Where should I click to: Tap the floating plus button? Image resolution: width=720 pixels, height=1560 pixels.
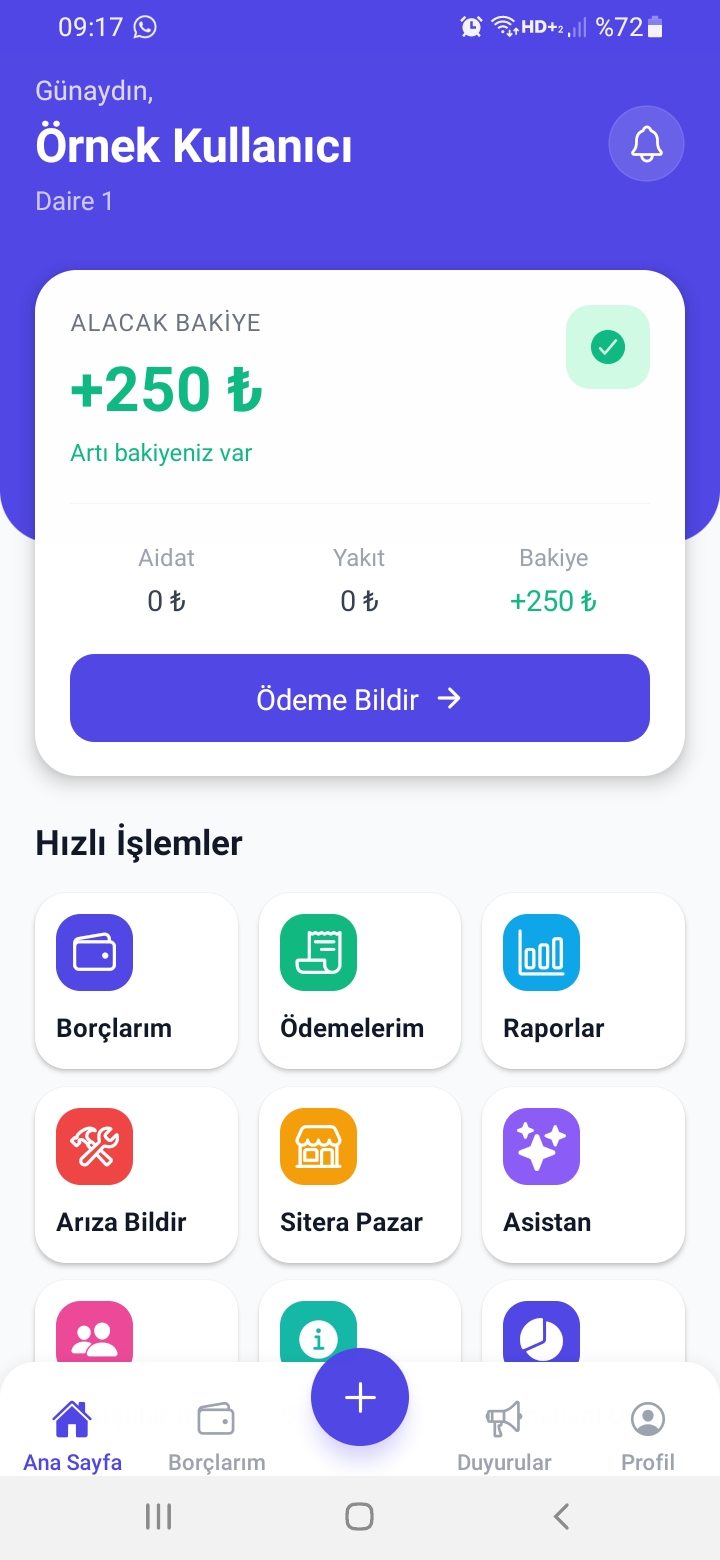coord(360,1397)
